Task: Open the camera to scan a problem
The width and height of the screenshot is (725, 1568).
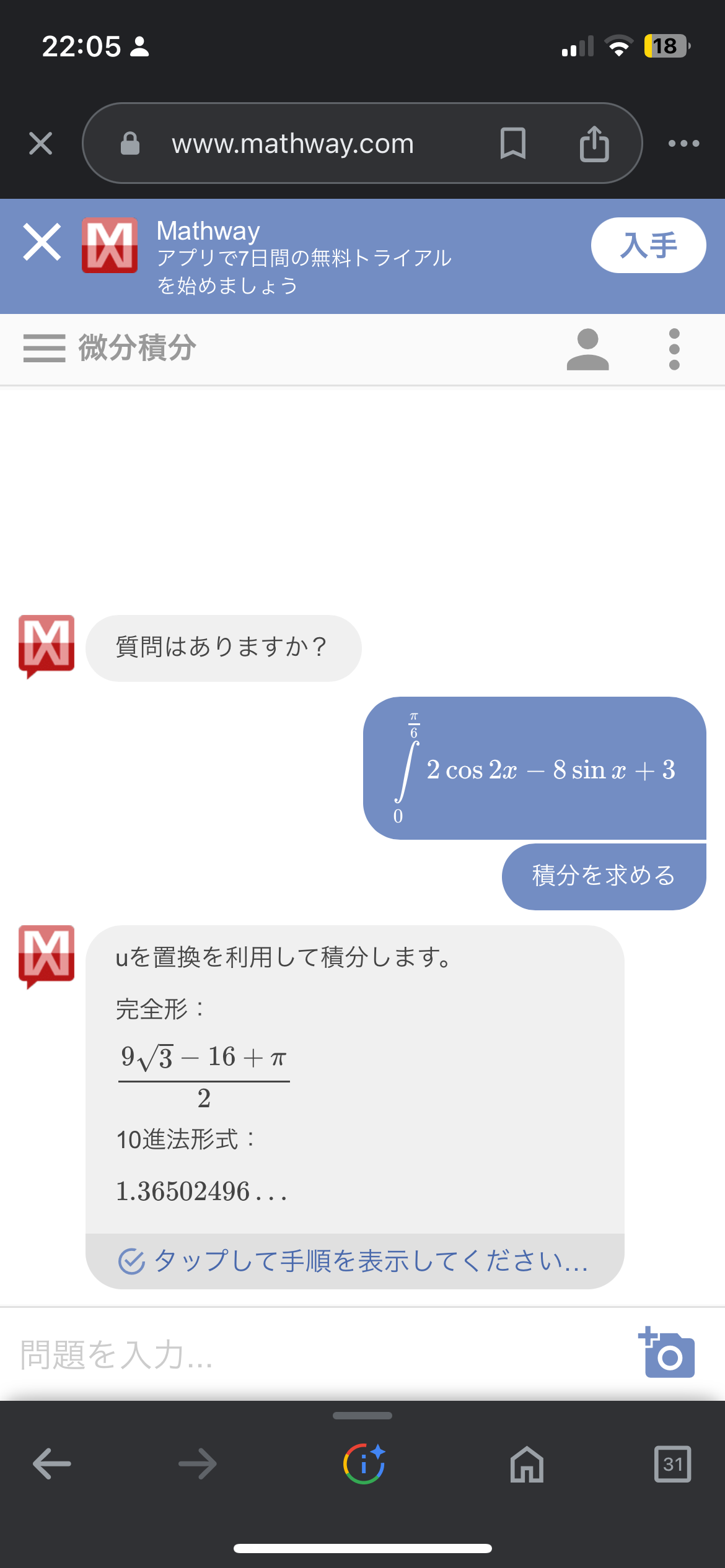Action: click(667, 1352)
